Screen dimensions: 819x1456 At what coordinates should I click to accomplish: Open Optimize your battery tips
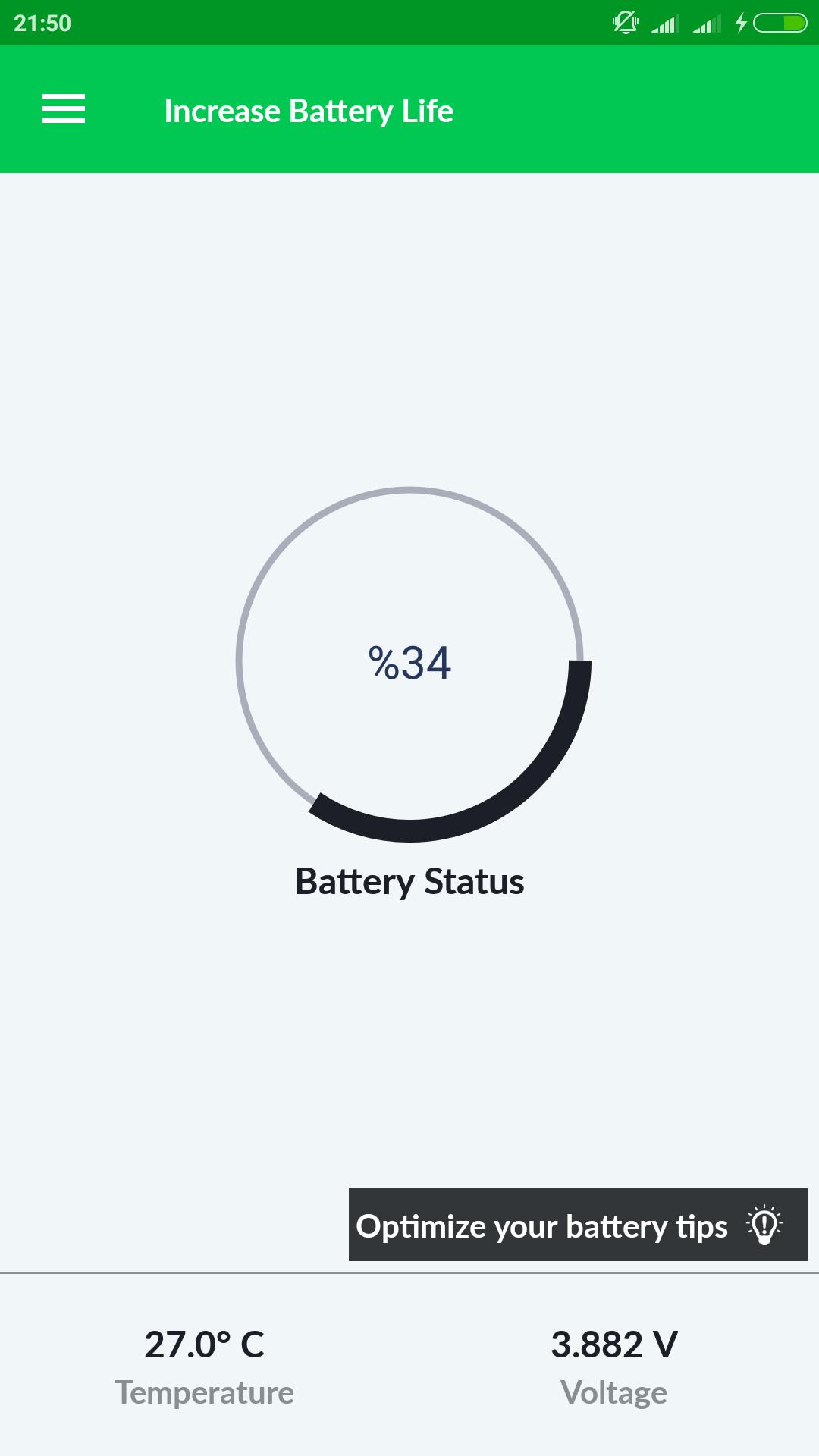click(x=577, y=1225)
